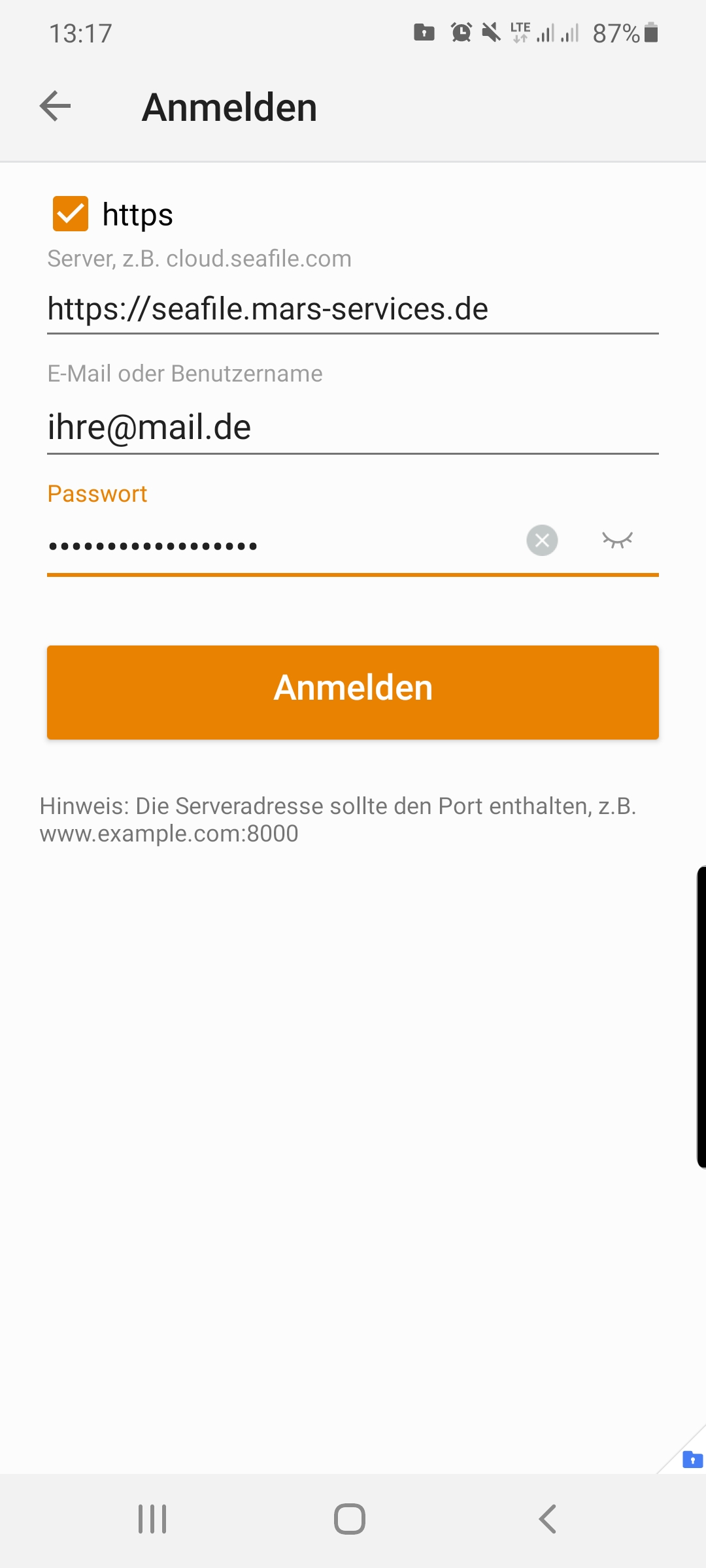Go back using the app bar arrow

point(56,106)
